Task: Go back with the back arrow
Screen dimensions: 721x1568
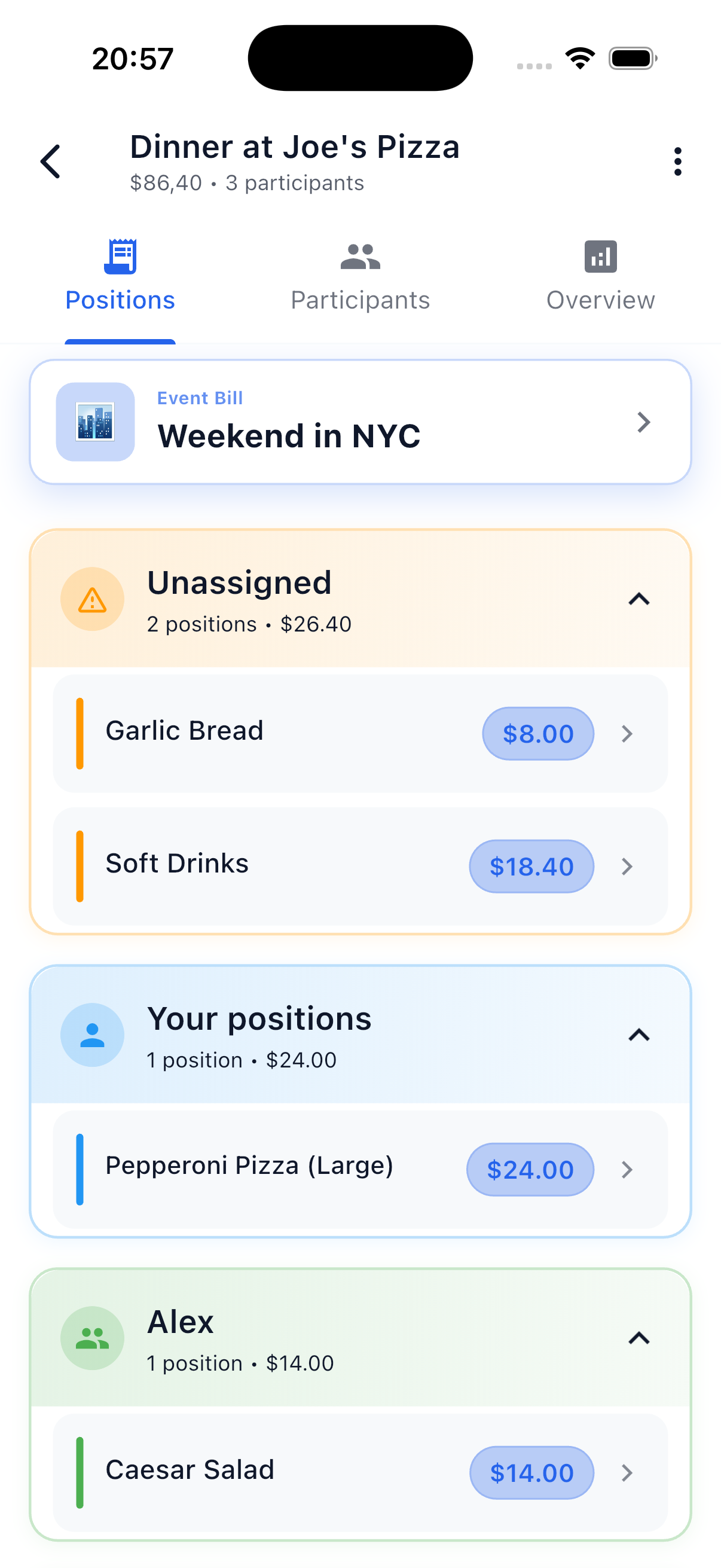Action: 51,161
